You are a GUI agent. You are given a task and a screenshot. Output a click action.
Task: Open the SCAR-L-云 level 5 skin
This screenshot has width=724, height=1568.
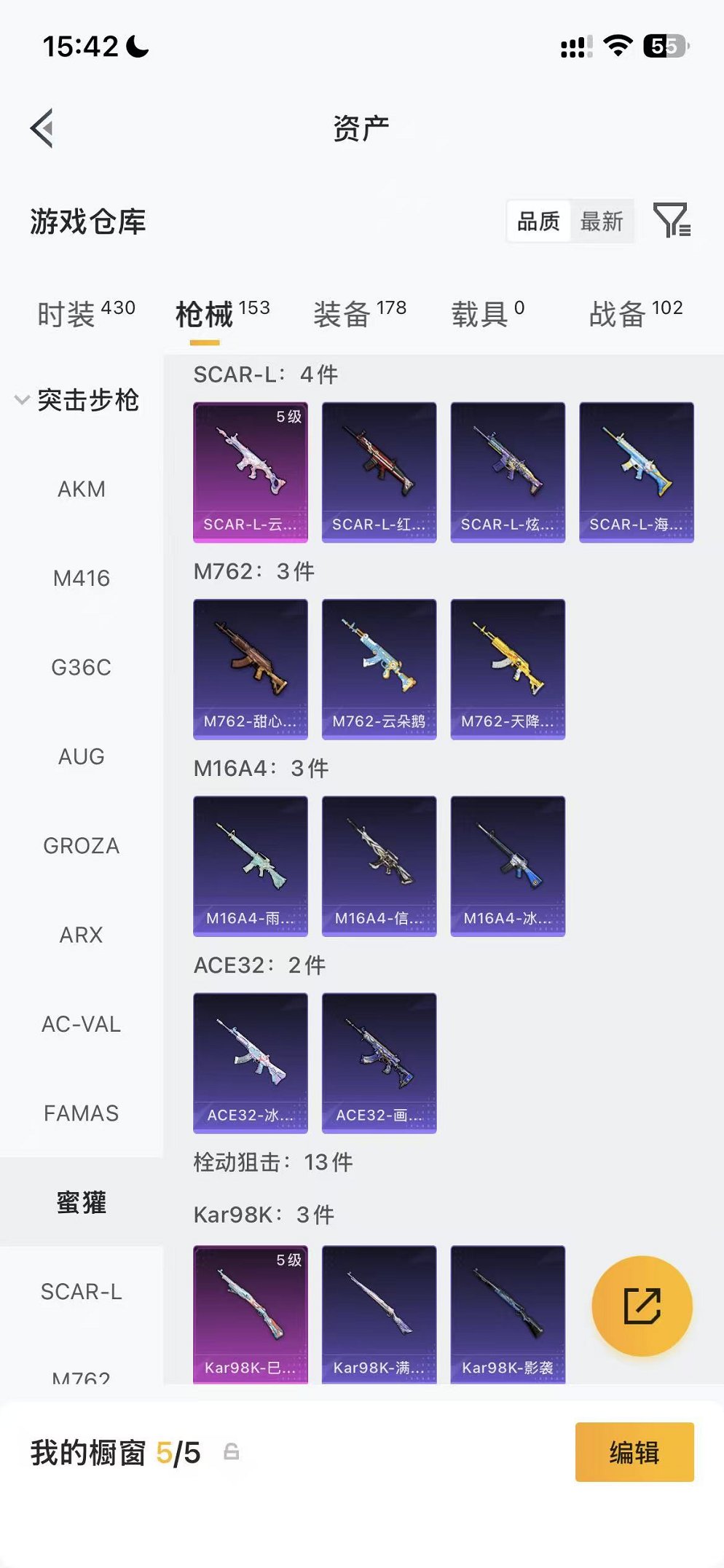point(251,472)
